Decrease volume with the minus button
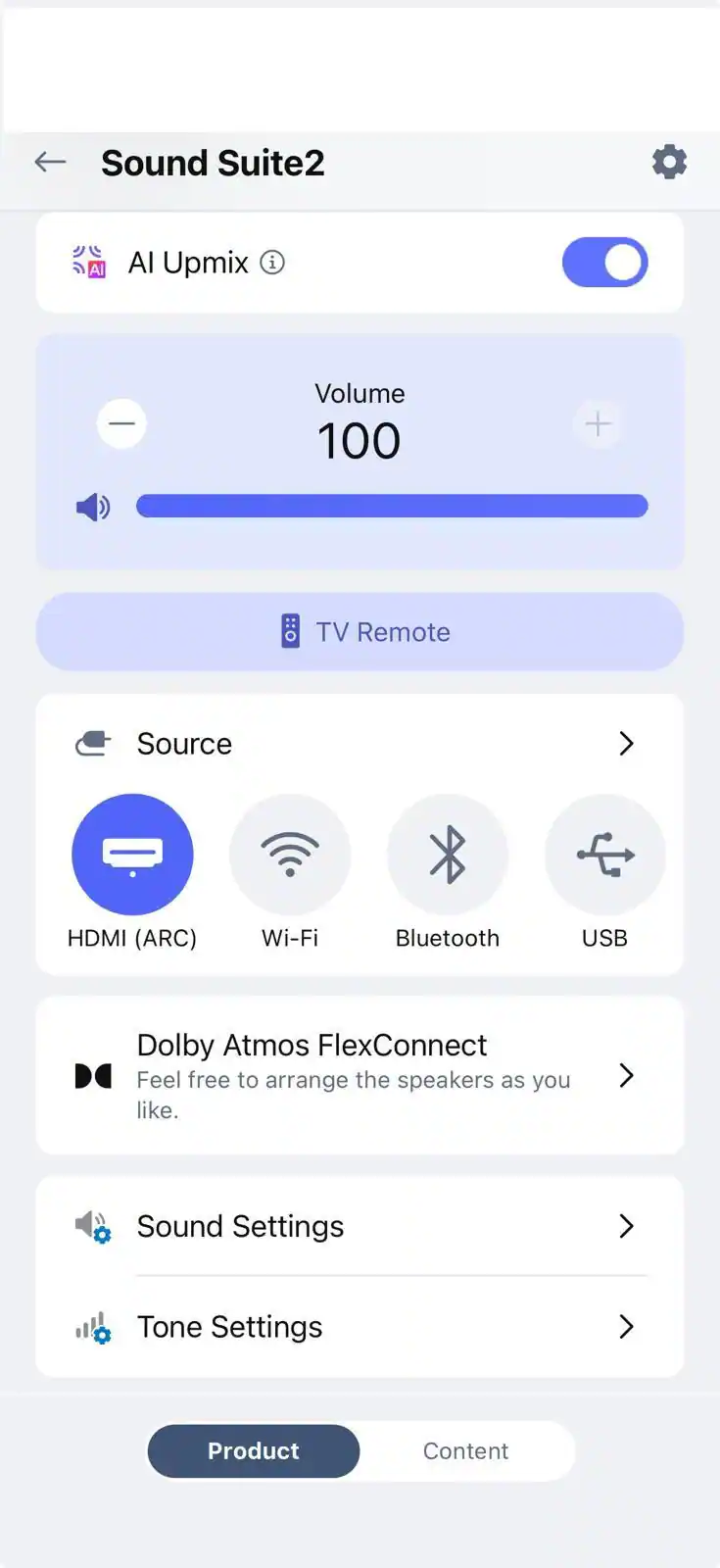 [x=121, y=424]
